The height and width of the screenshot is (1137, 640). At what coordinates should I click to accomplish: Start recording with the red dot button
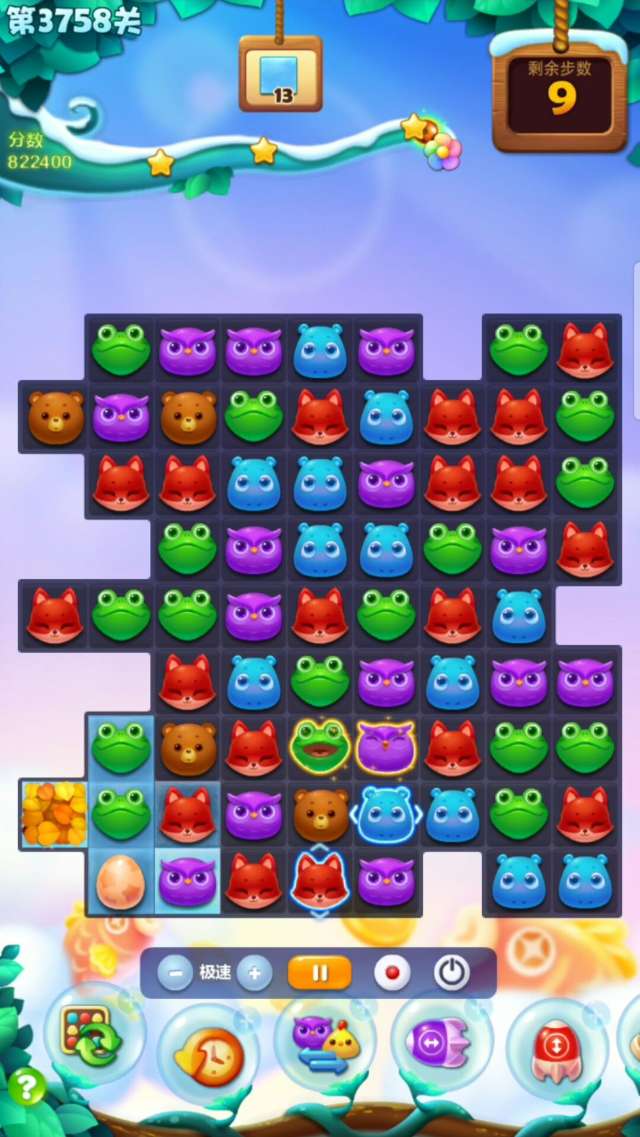point(391,972)
